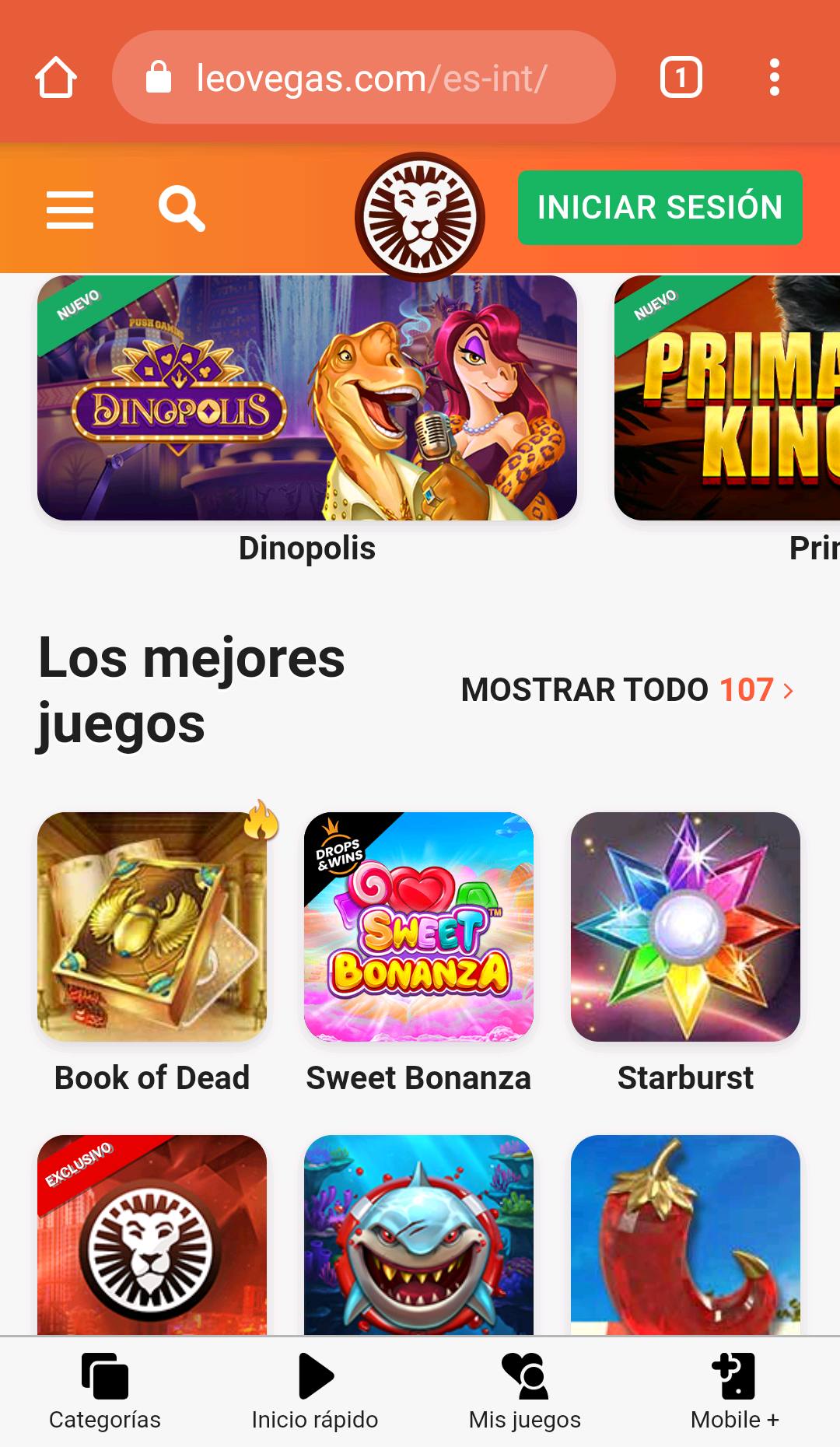Search for a casino game
Image resolution: width=840 pixels, height=1447 pixels.
pyautogui.click(x=181, y=208)
